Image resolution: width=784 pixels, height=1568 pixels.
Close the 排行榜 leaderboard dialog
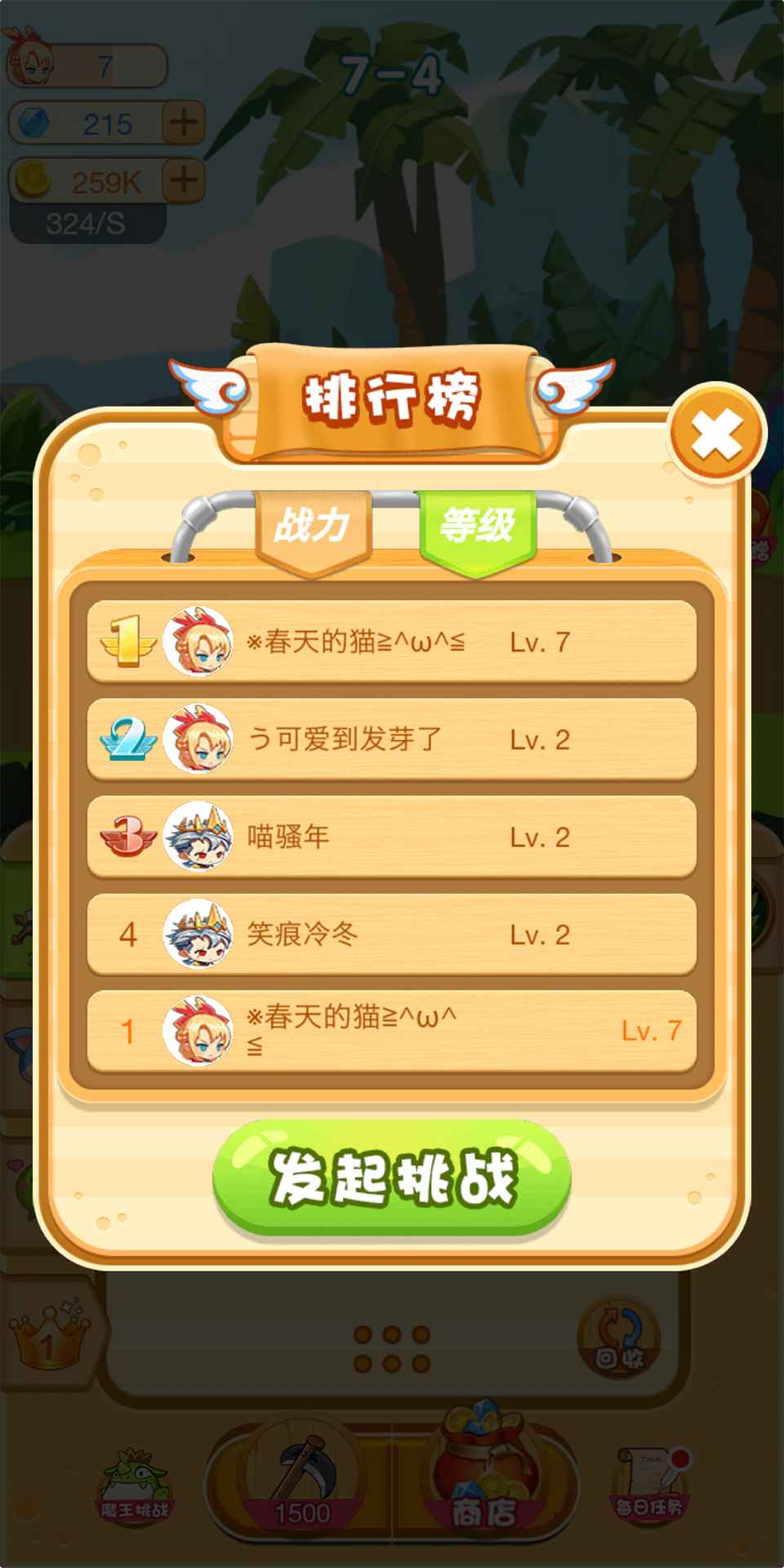716,433
